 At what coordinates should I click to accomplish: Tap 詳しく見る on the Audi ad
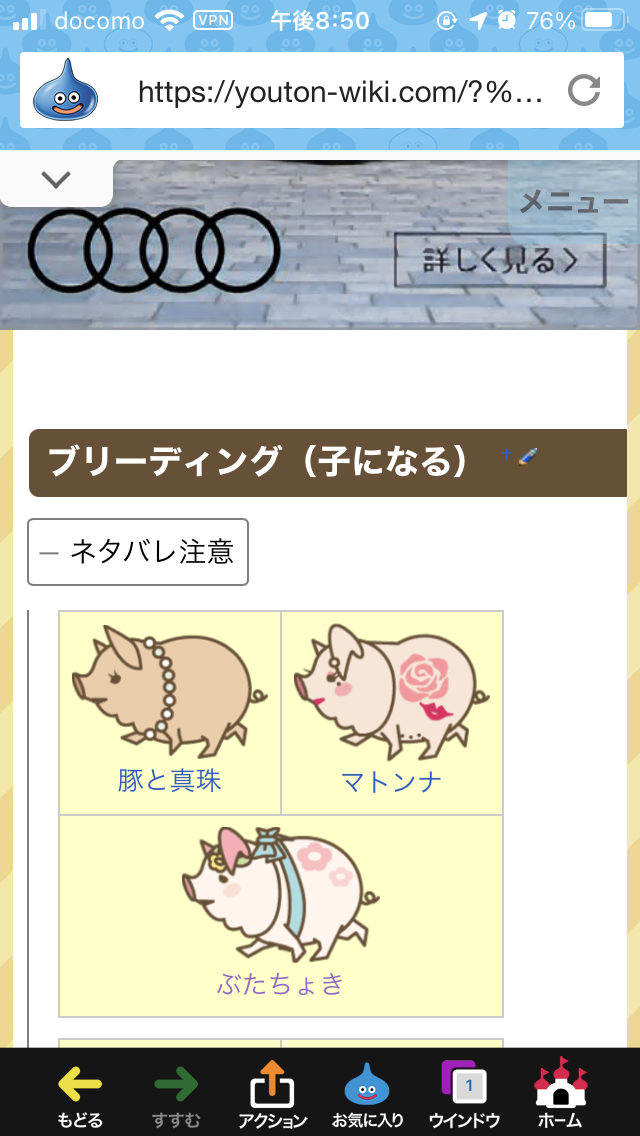(499, 260)
